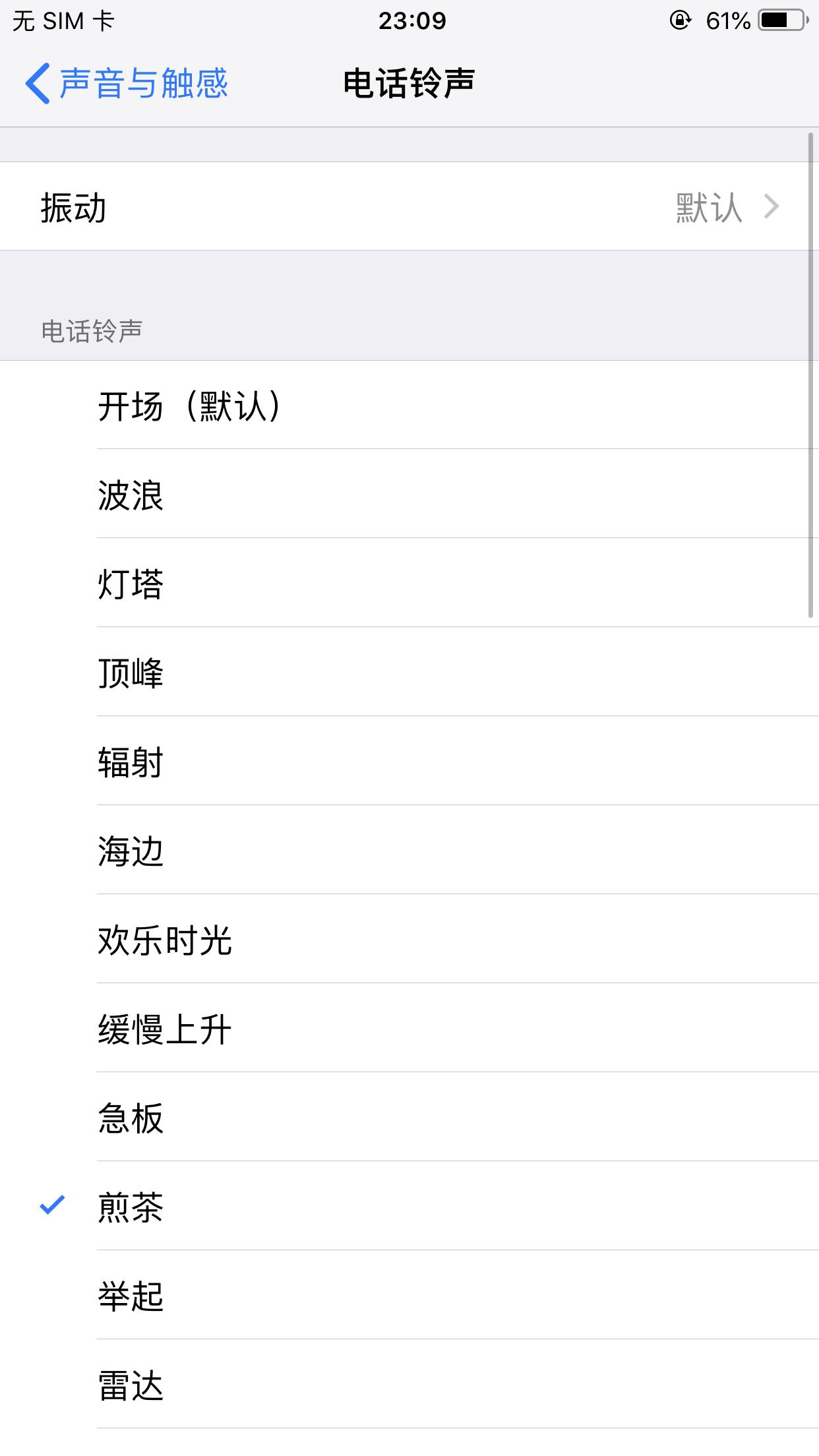This screenshot has width=819, height=1456.
Task: Tap the chevron next to 默认
Action: coord(773,206)
